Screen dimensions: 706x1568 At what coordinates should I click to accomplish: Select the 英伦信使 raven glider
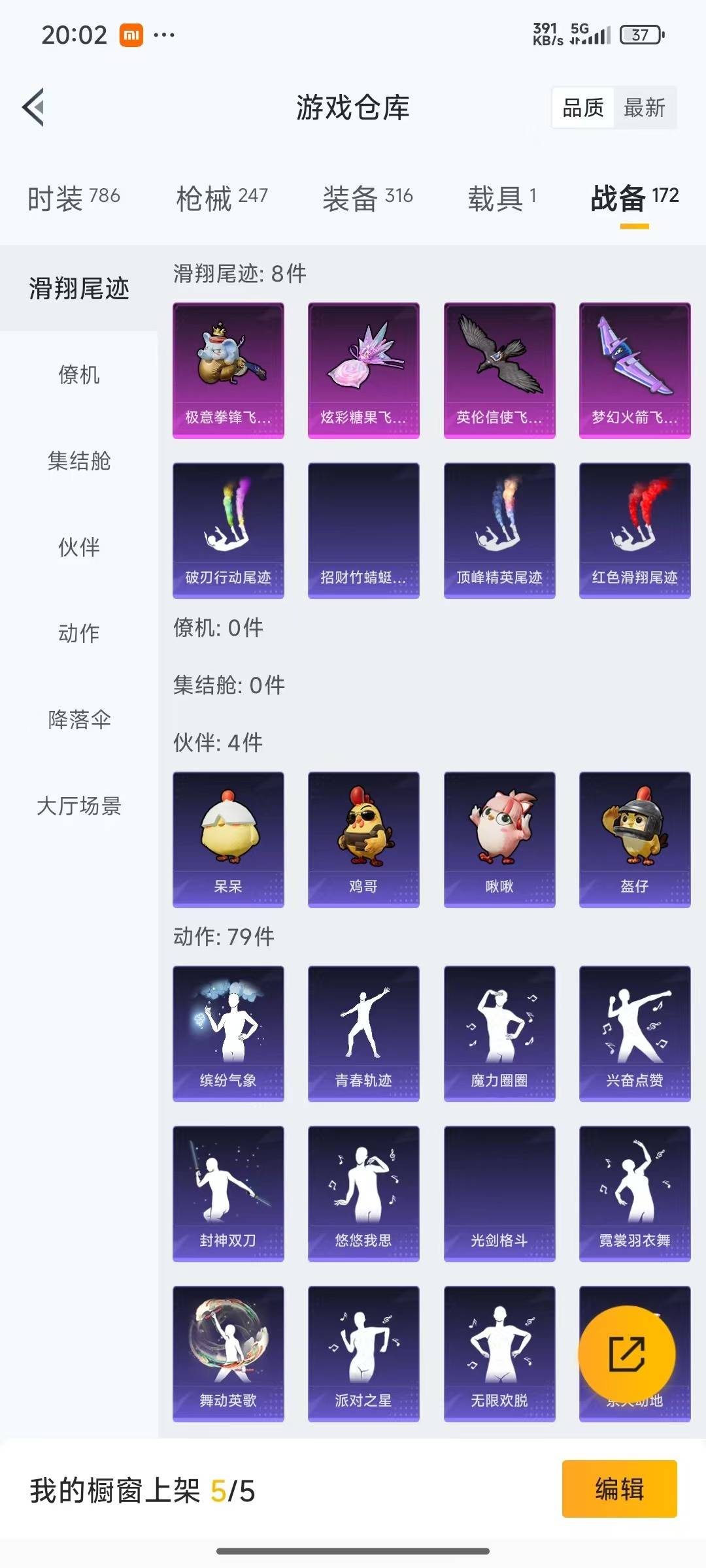coord(499,369)
